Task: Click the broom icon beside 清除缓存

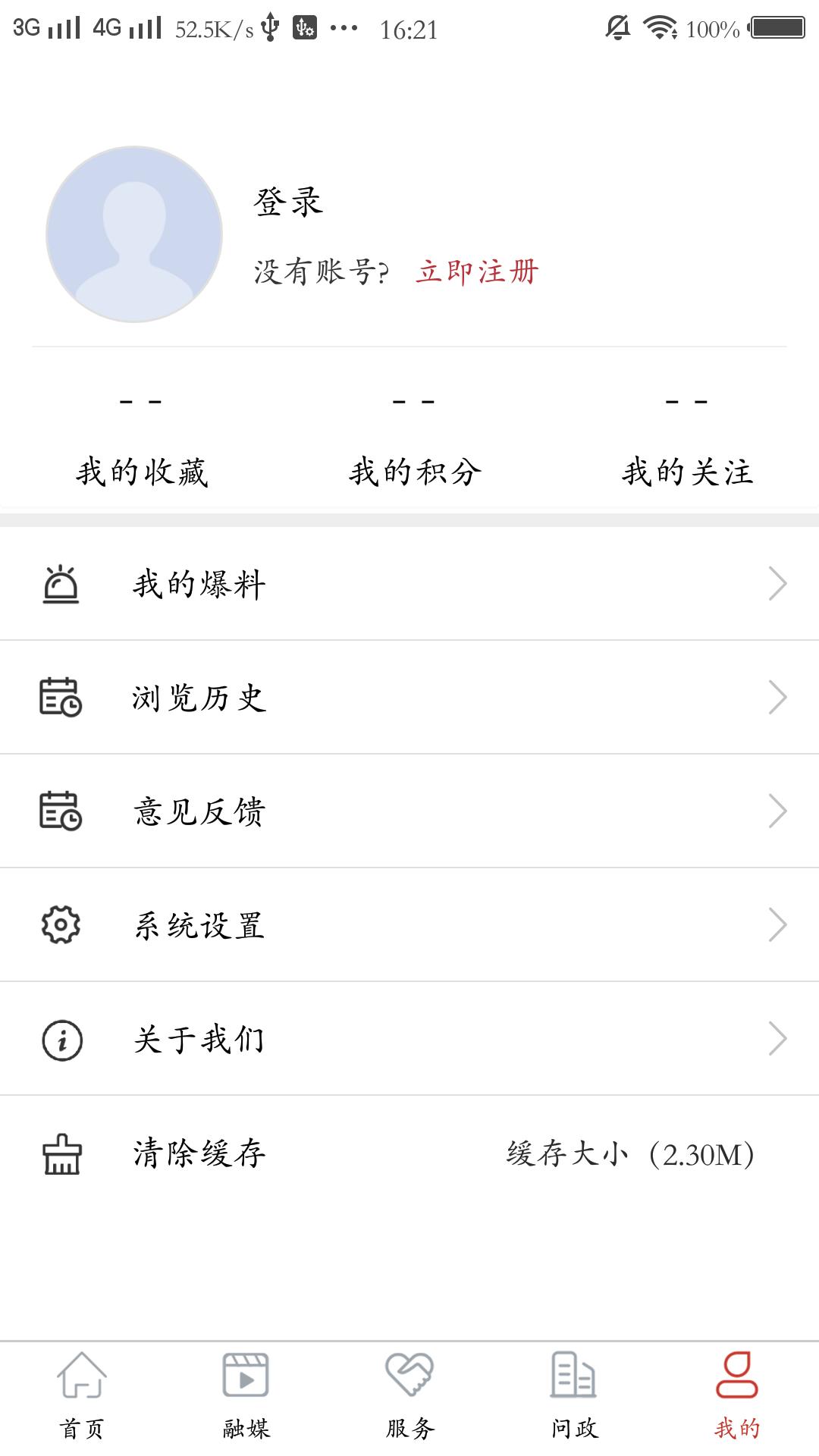Action: 61,1154
